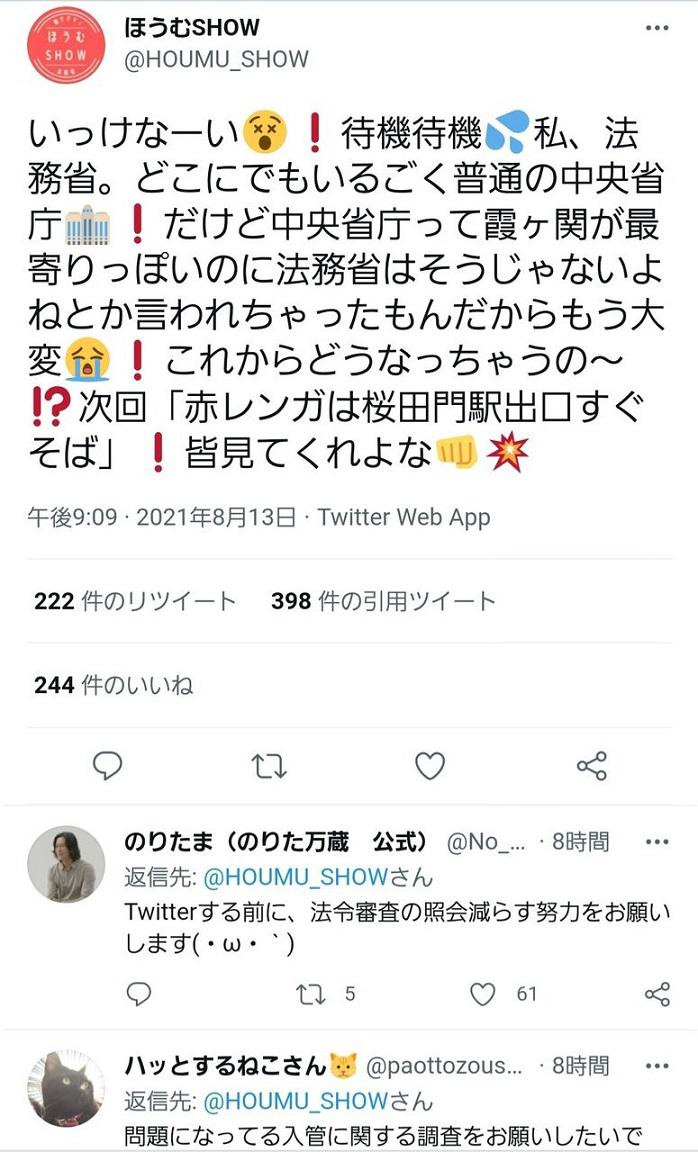Reply to the main ほうむSHOW tweet
Viewport: 698px width, 1152px height.
coord(107,766)
